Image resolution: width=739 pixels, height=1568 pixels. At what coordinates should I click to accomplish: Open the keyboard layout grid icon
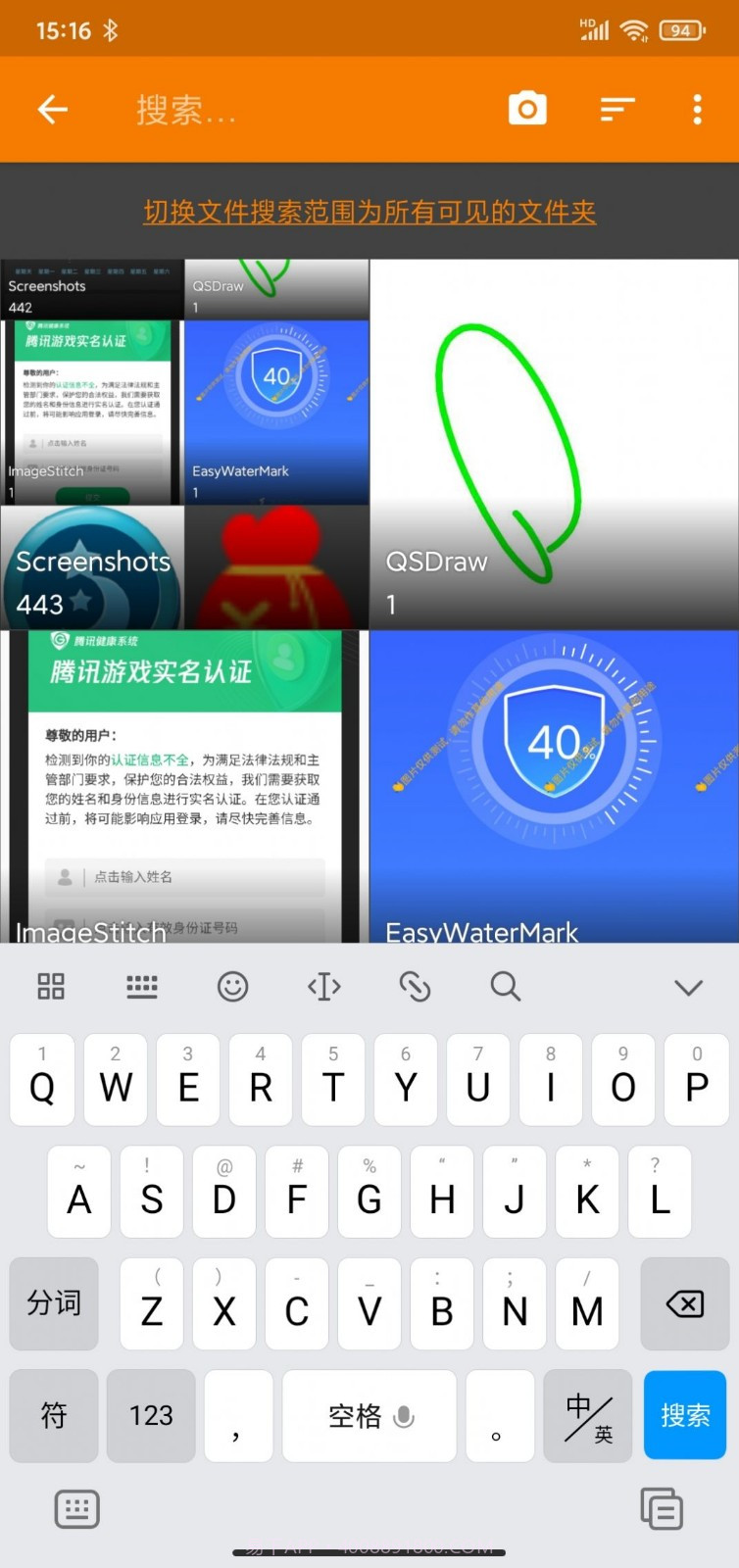click(x=51, y=986)
